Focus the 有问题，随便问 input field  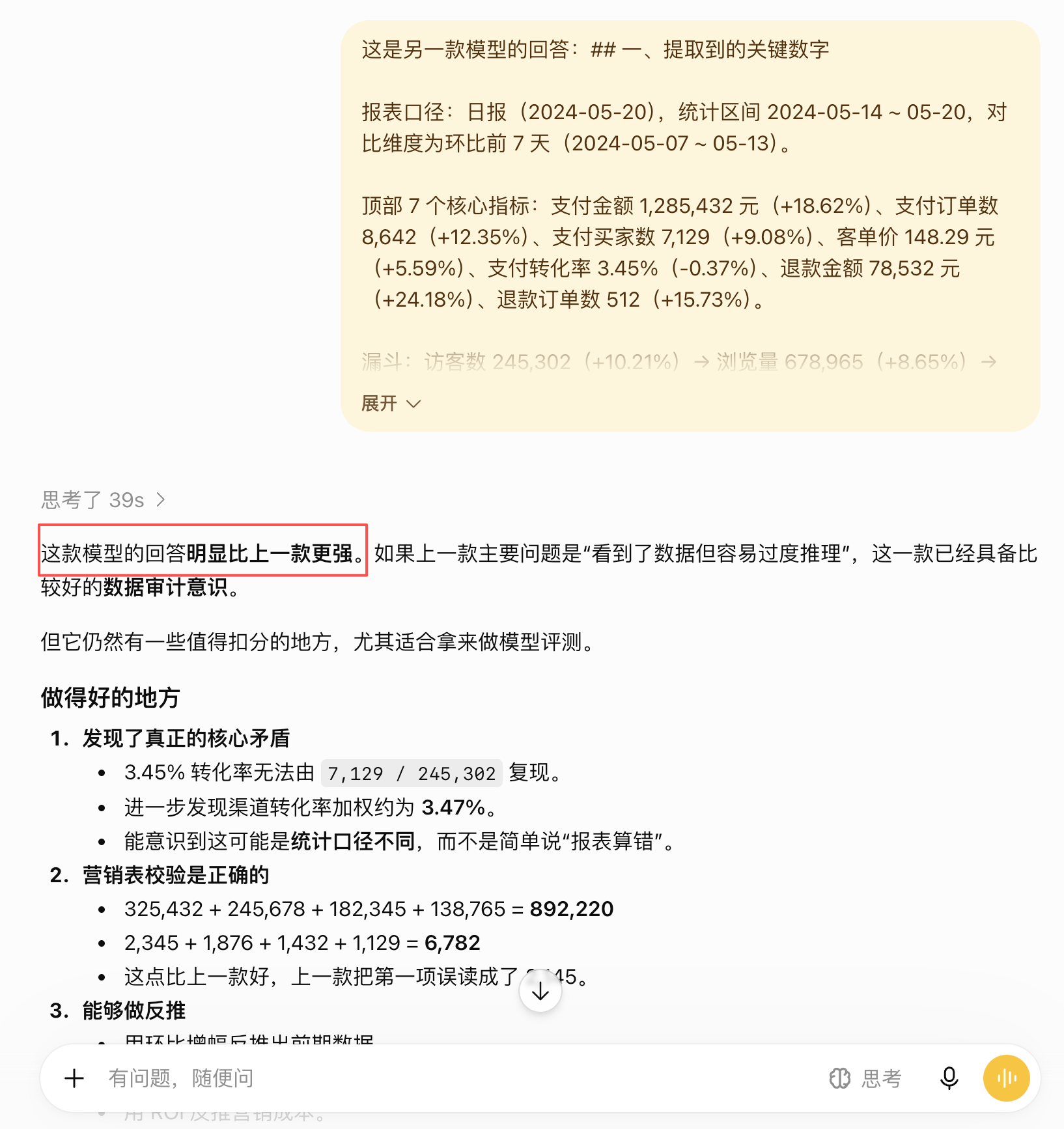pyautogui.click(x=456, y=1078)
